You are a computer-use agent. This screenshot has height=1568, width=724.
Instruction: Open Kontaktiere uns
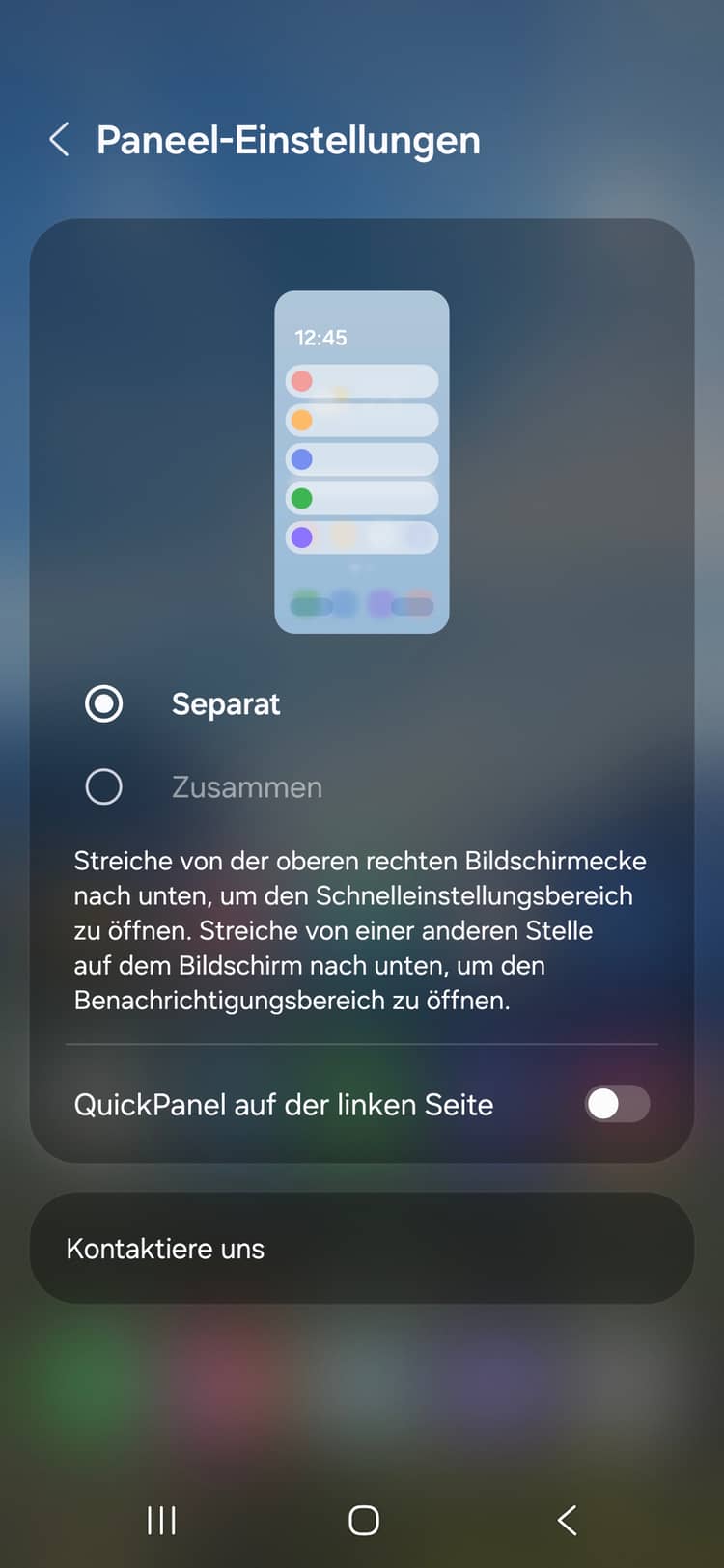[x=362, y=1249]
